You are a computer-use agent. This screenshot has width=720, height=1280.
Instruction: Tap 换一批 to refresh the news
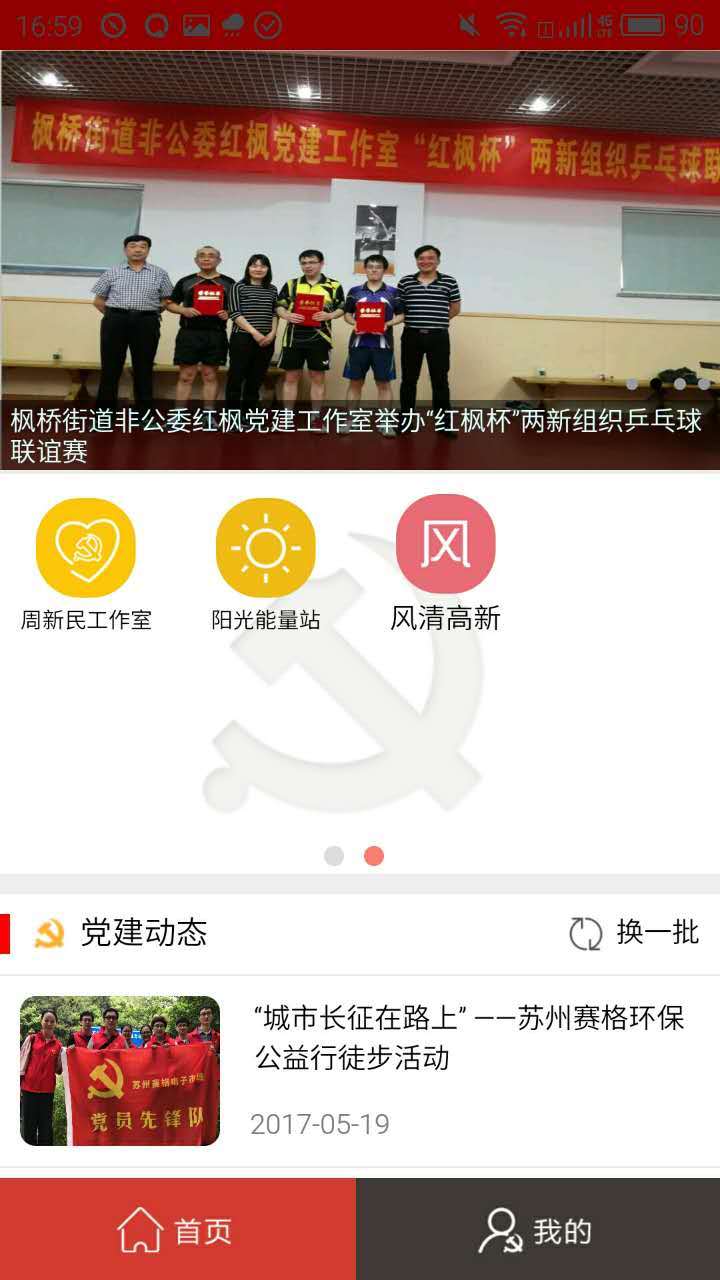coord(634,933)
